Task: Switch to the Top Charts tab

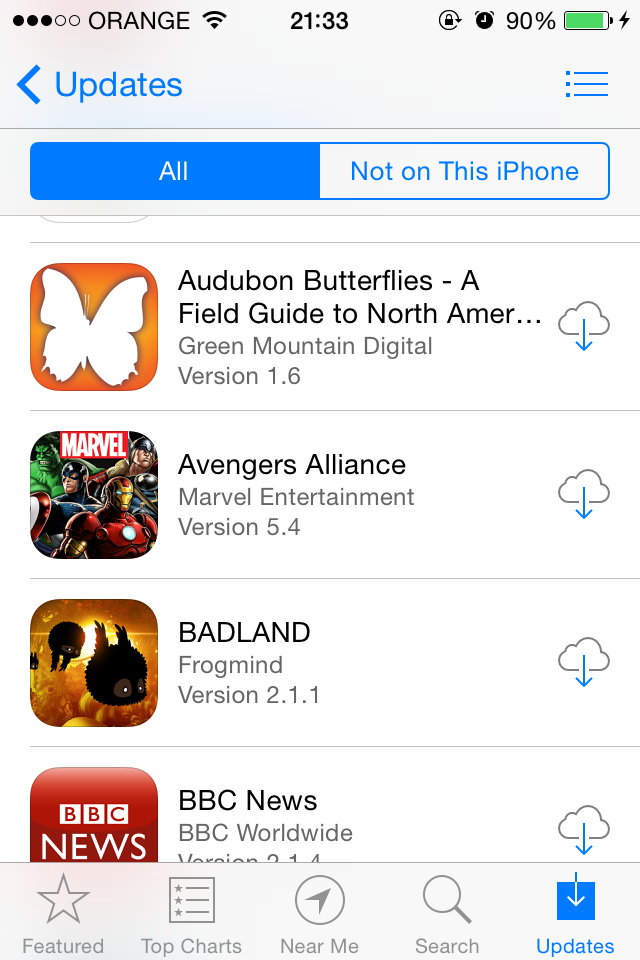Action: pos(191,914)
